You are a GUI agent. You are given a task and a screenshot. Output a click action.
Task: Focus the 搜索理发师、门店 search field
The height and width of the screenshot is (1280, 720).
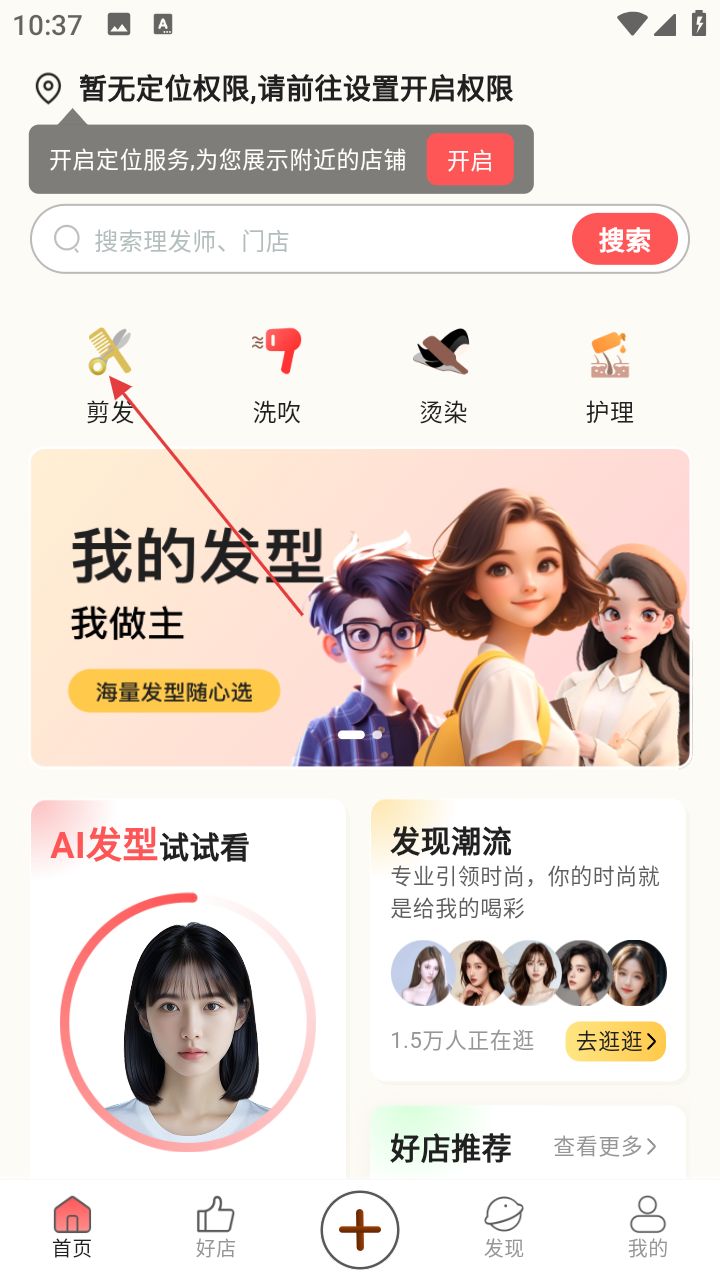pyautogui.click(x=300, y=240)
